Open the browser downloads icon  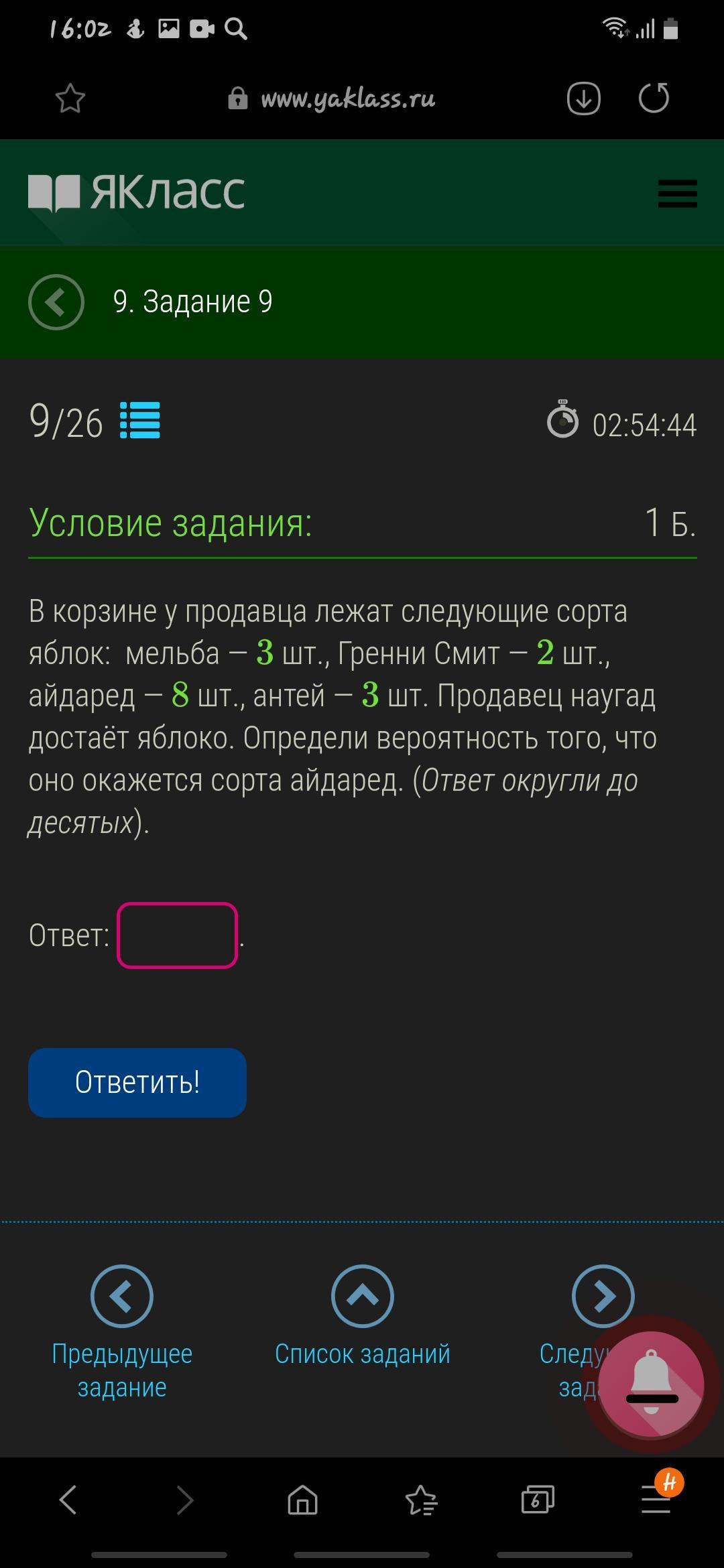pyautogui.click(x=583, y=99)
